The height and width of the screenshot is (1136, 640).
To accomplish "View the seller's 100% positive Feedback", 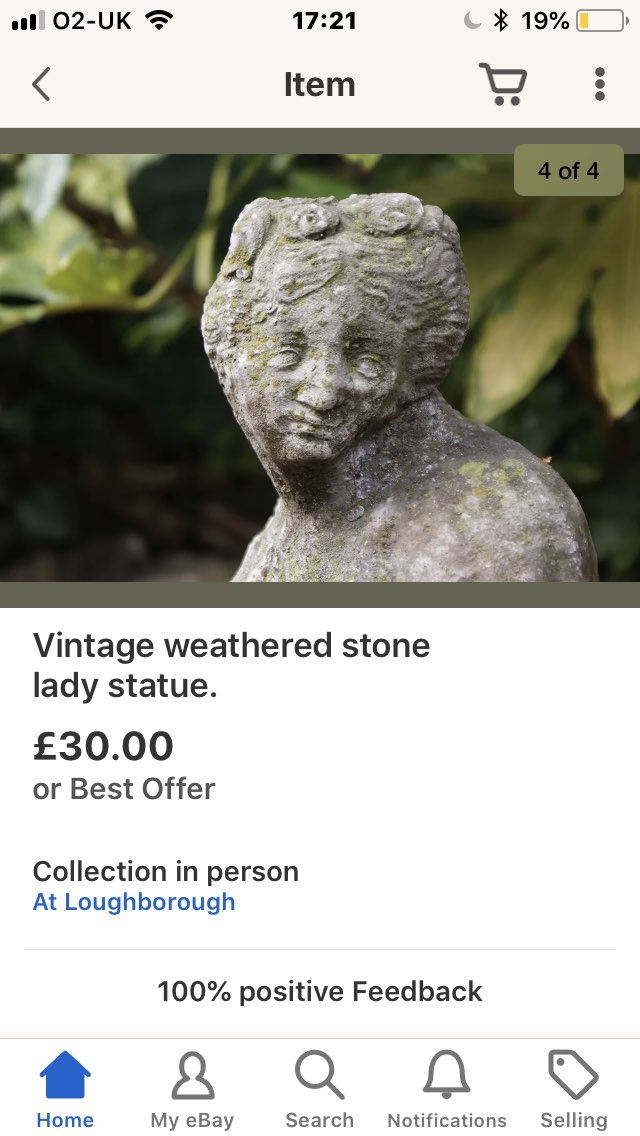I will pos(320,991).
